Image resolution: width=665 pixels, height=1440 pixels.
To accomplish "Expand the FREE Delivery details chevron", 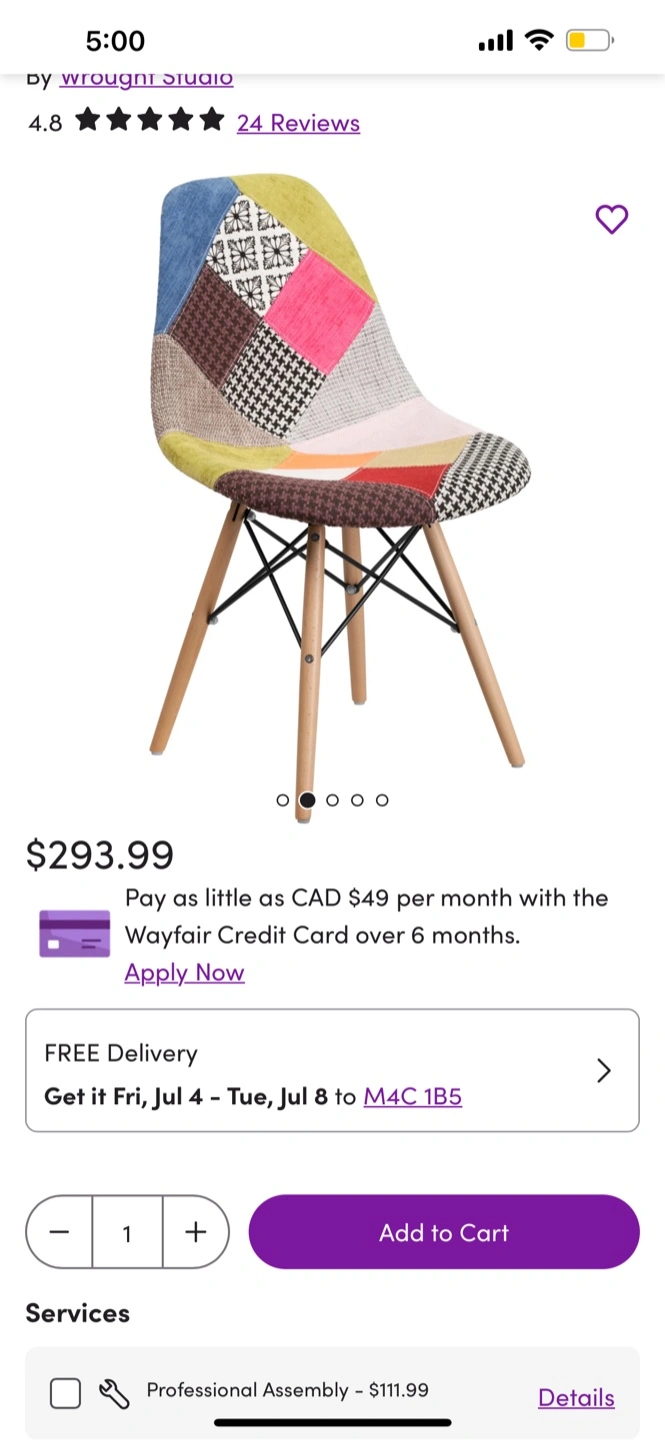I will [603, 1071].
